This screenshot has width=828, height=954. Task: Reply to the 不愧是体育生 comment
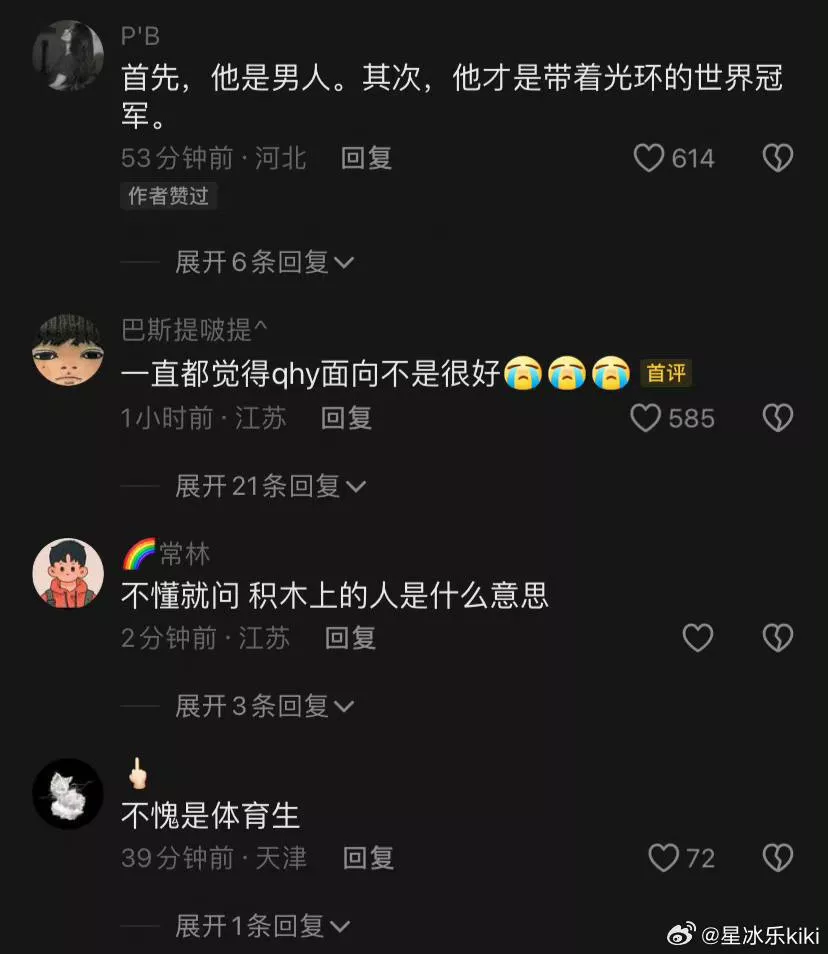pos(368,858)
